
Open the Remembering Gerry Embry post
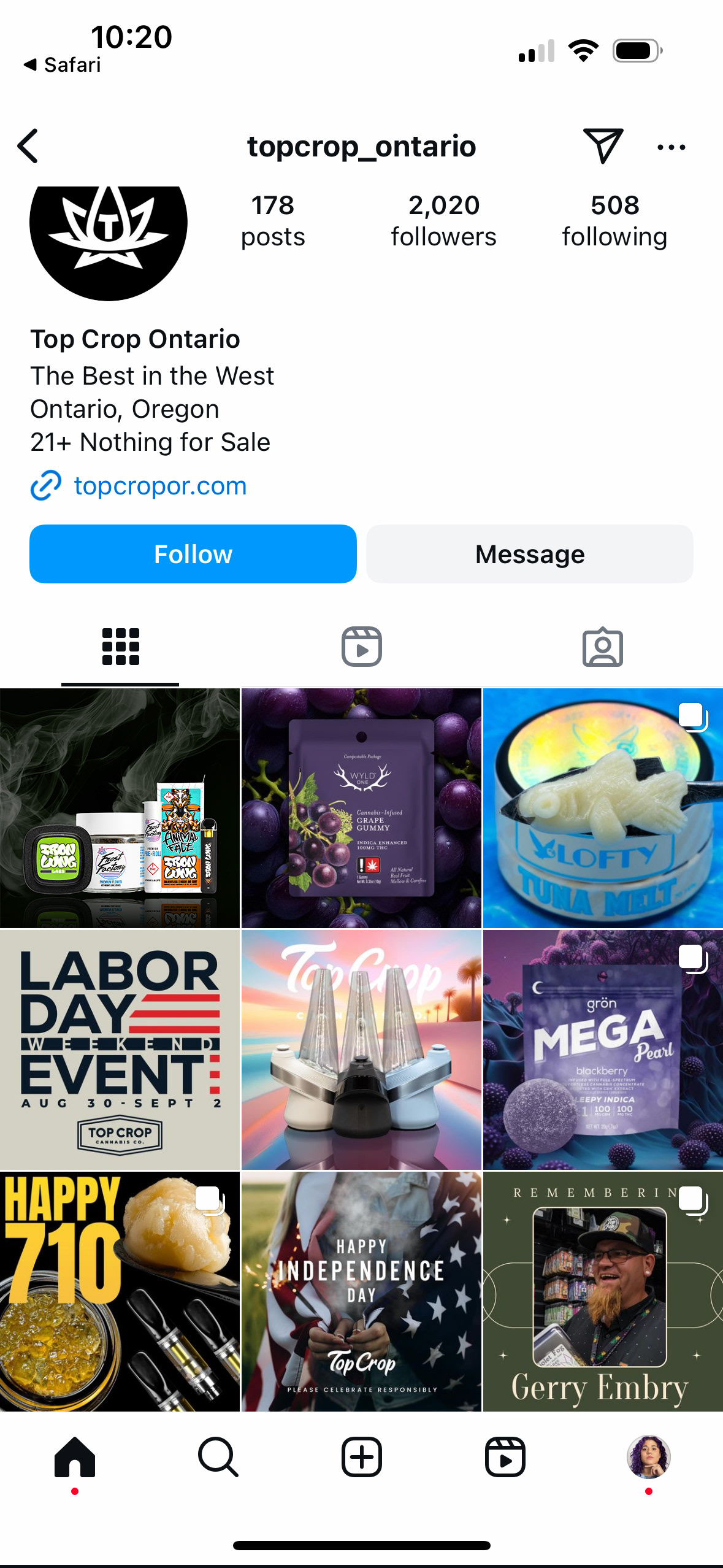(603, 1291)
